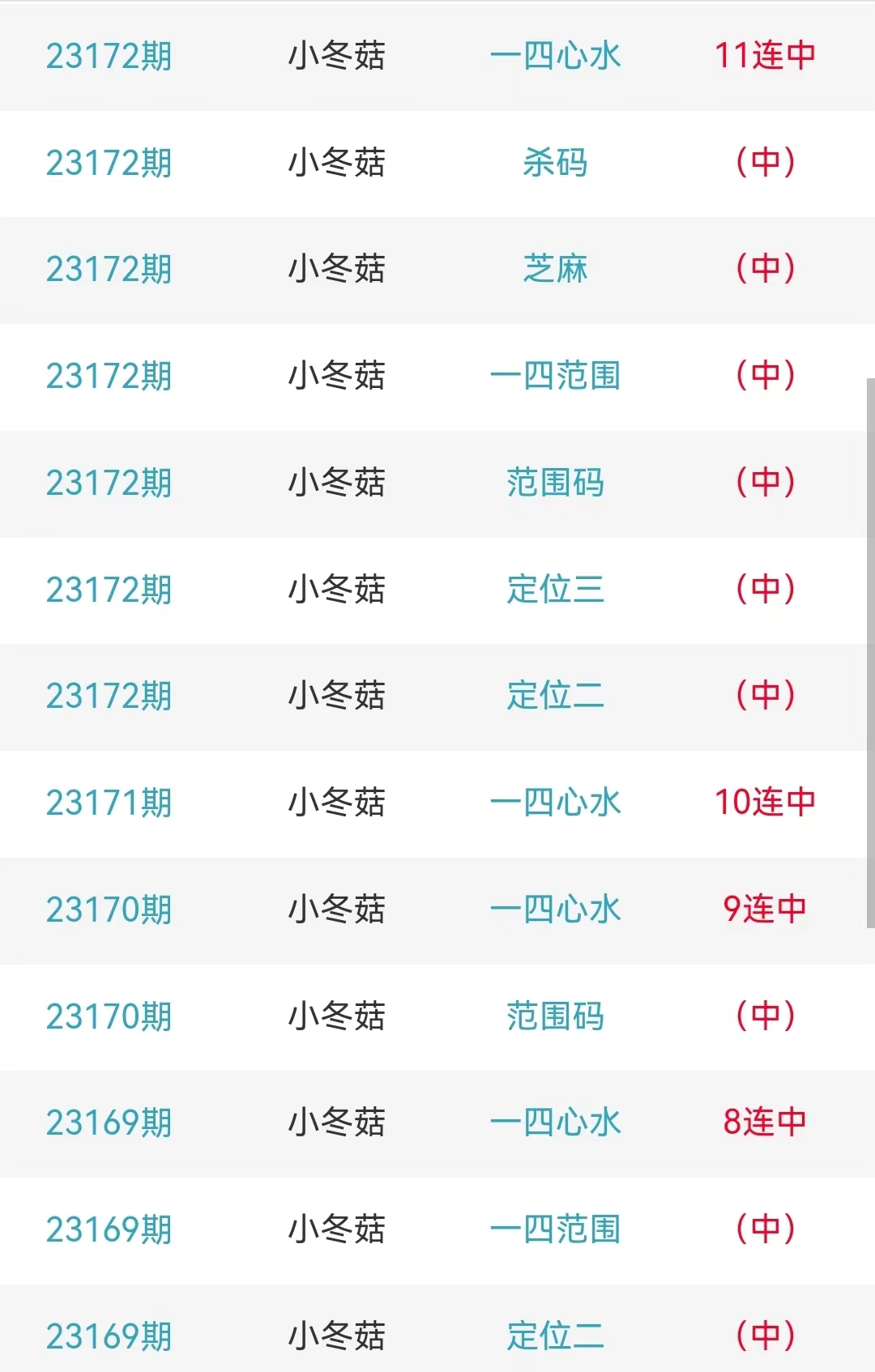Select the 23170期 范围码 record
The height and width of the screenshot is (1372, 875).
(555, 1016)
